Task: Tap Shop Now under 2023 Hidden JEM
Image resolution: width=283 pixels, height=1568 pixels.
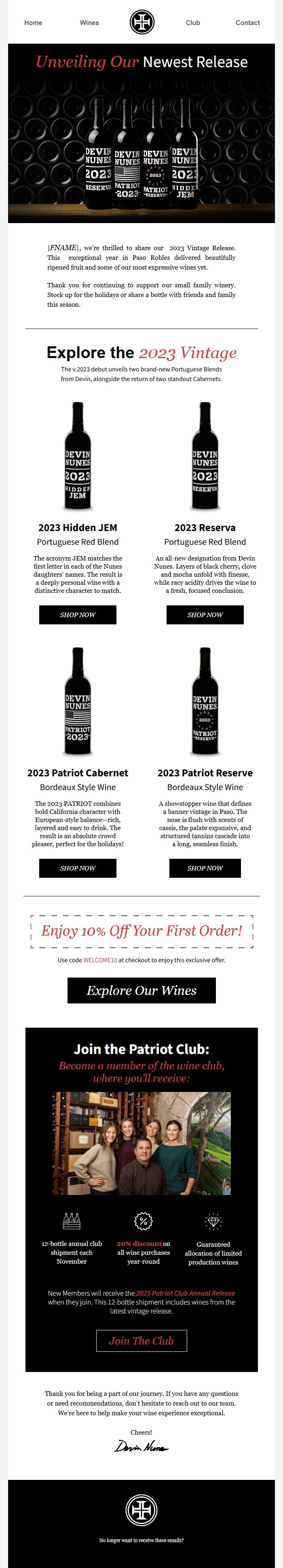Action: coord(77,614)
